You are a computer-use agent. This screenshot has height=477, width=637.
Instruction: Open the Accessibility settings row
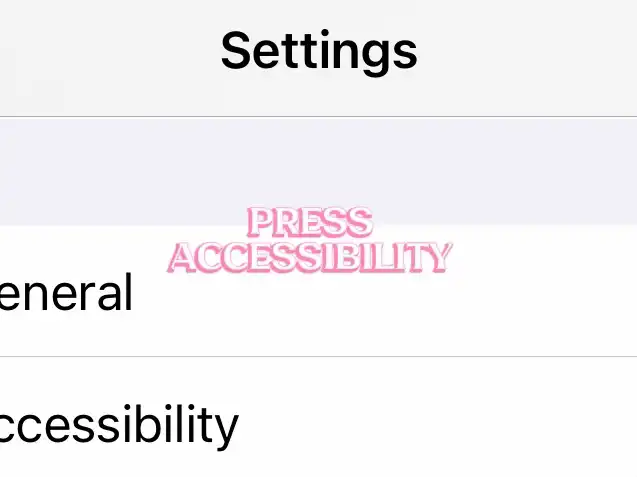pyautogui.click(x=318, y=417)
